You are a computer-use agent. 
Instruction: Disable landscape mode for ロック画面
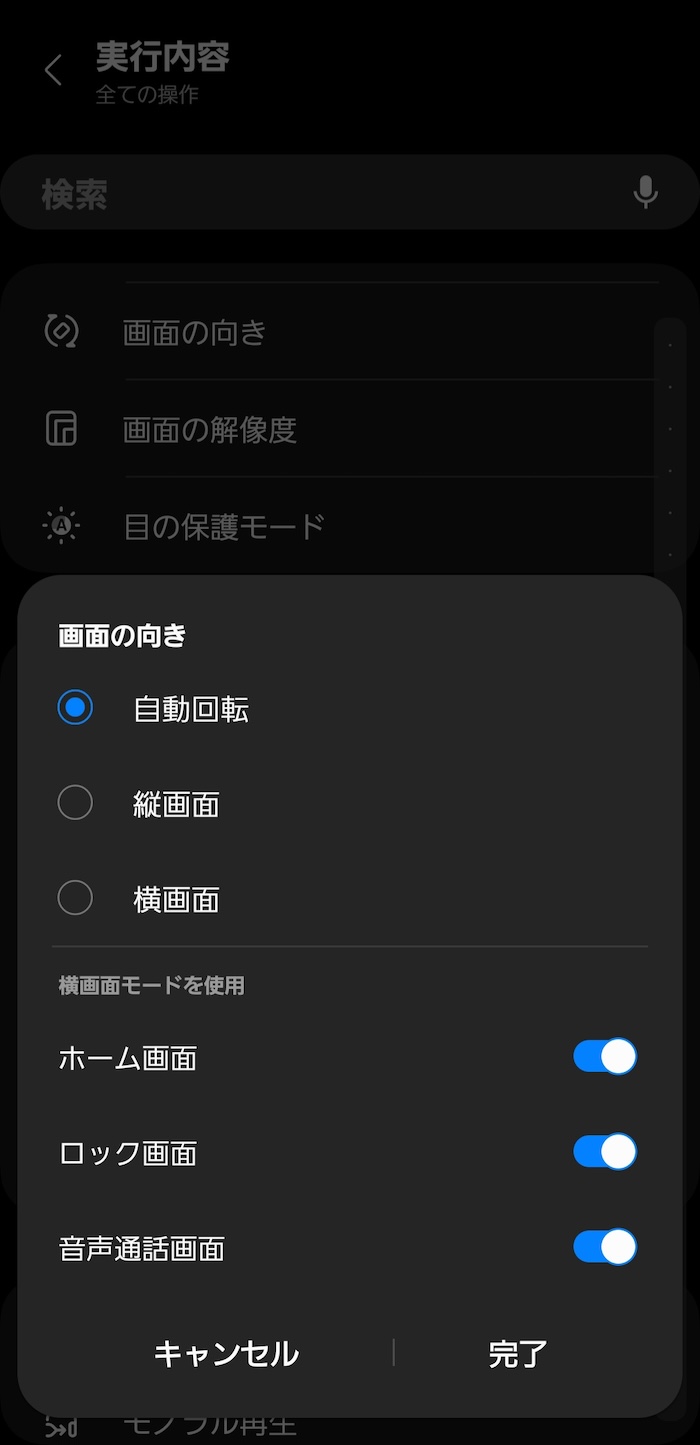coord(605,1152)
